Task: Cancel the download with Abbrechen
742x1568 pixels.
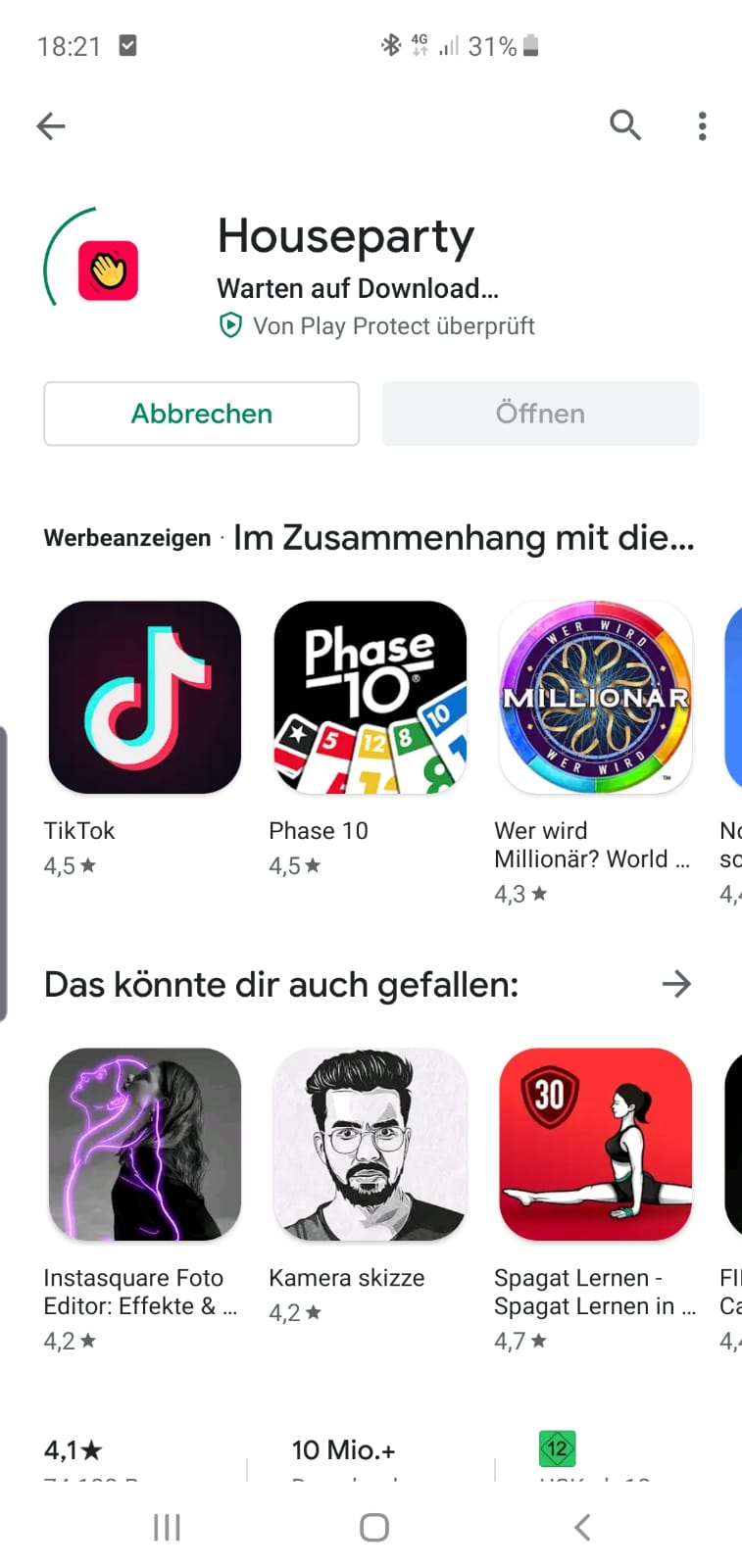Action: 201,414
